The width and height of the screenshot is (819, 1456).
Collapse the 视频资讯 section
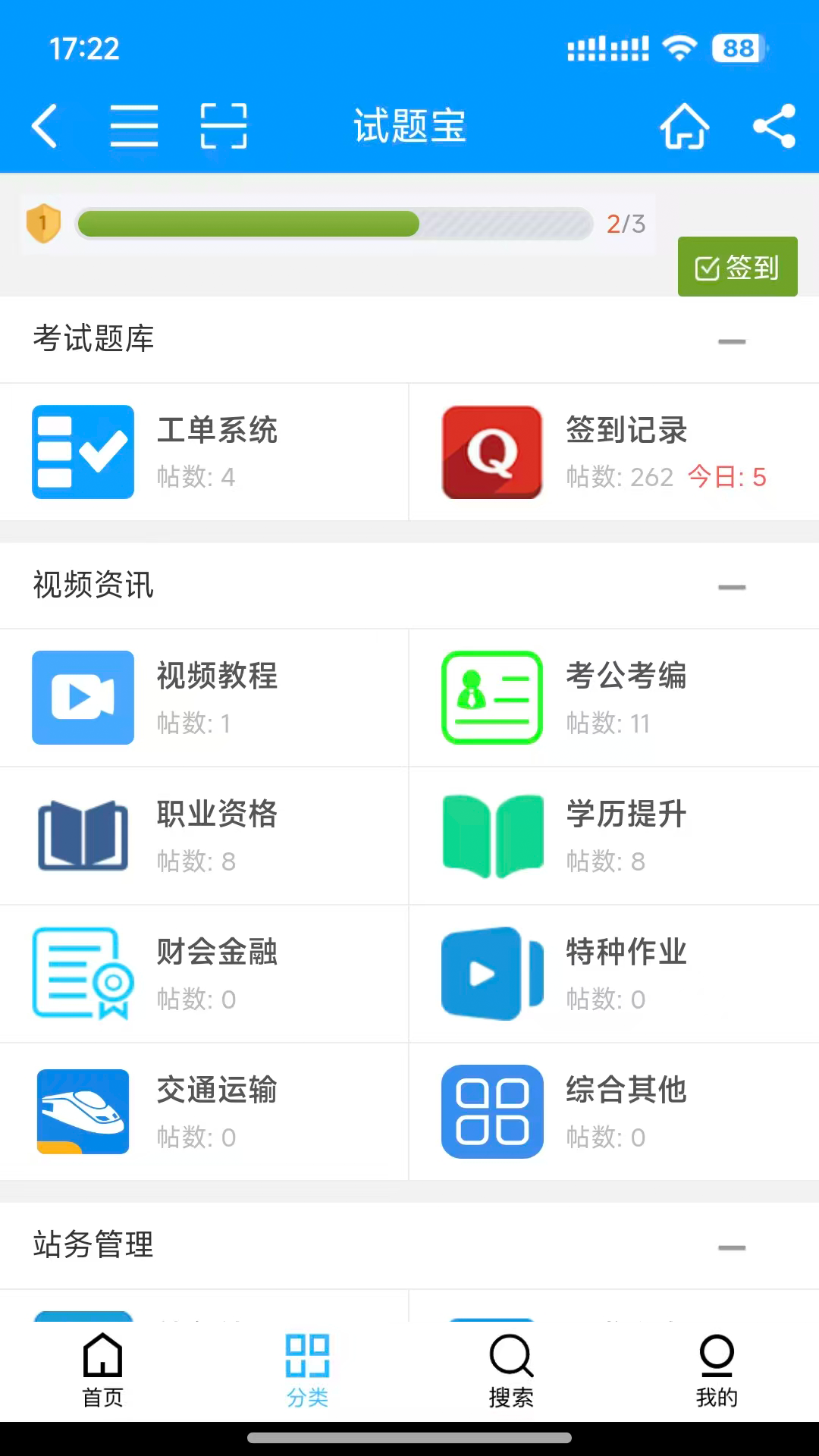pyautogui.click(x=733, y=588)
